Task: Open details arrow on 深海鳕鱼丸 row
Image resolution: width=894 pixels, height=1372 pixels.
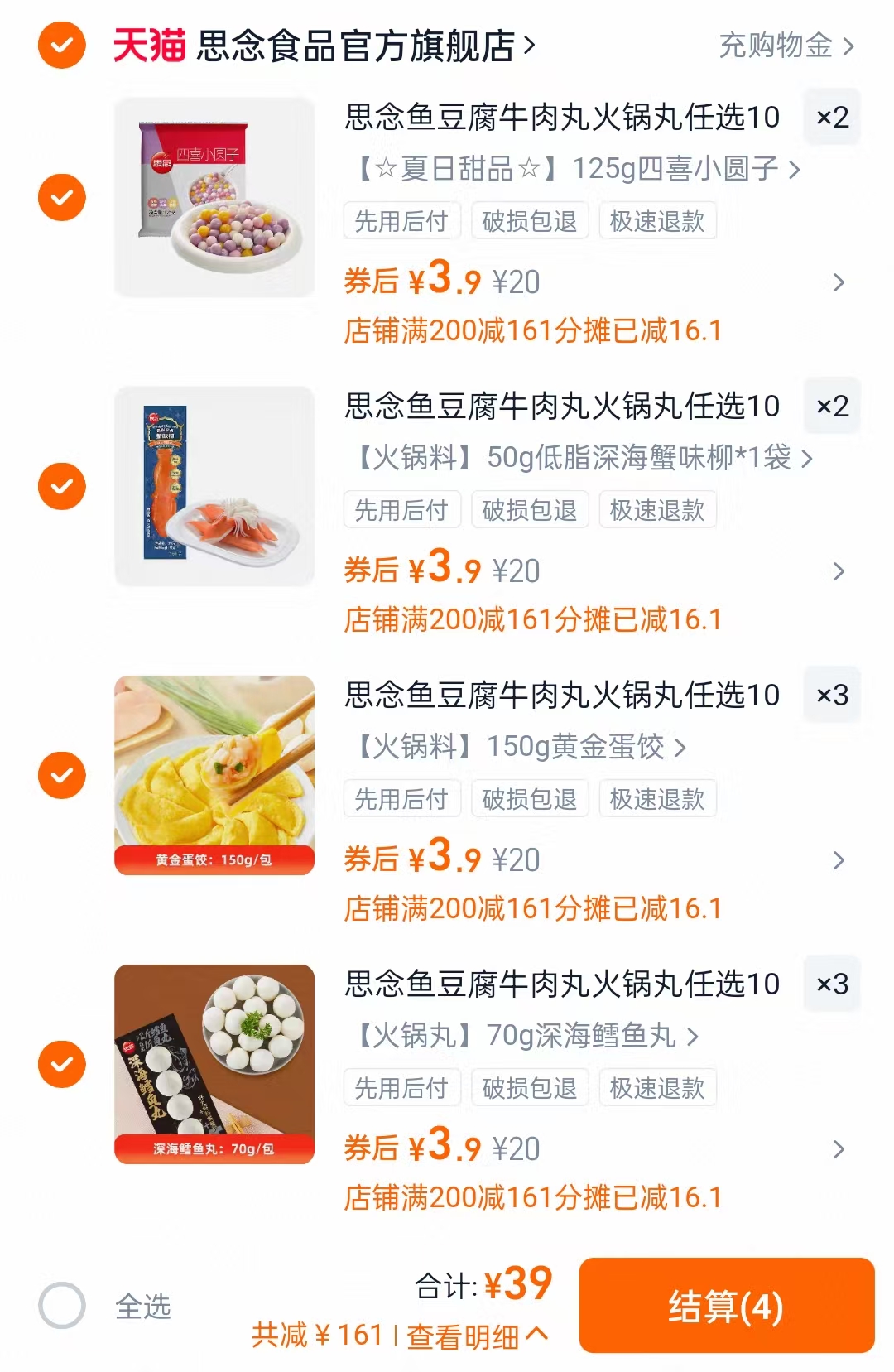Action: click(838, 1149)
